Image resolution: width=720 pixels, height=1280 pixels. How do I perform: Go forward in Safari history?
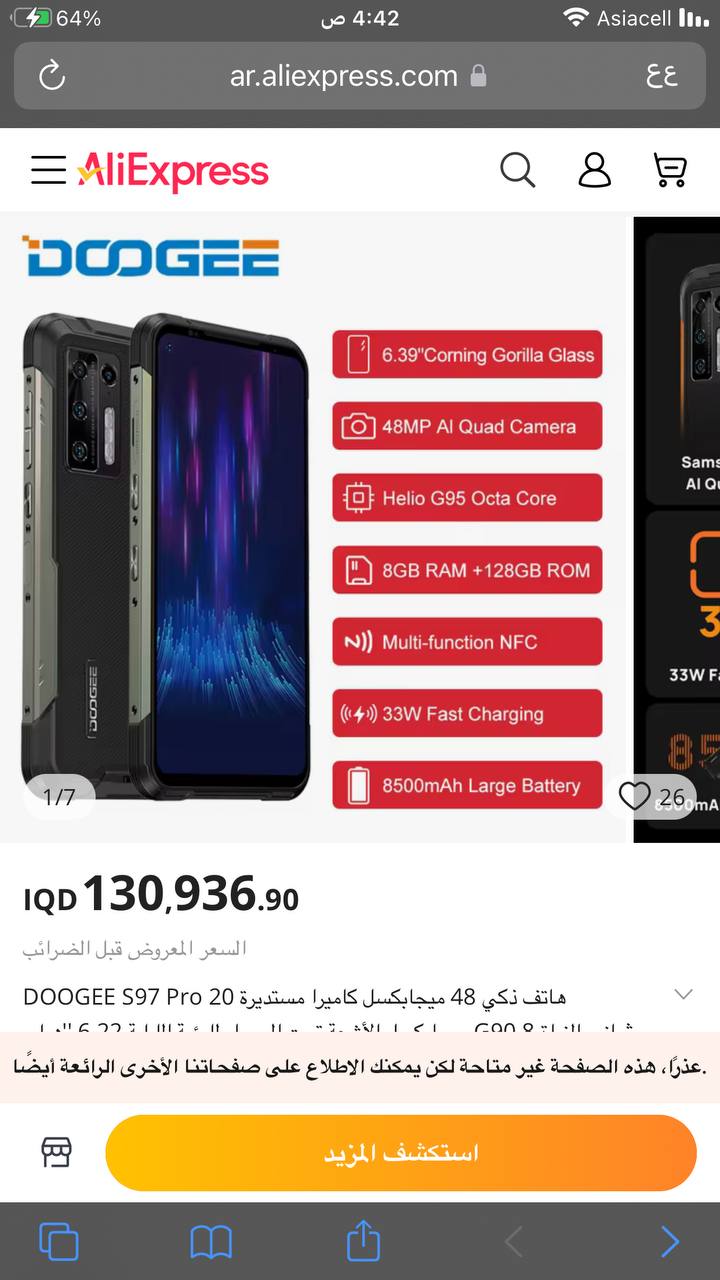pyautogui.click(x=669, y=1242)
